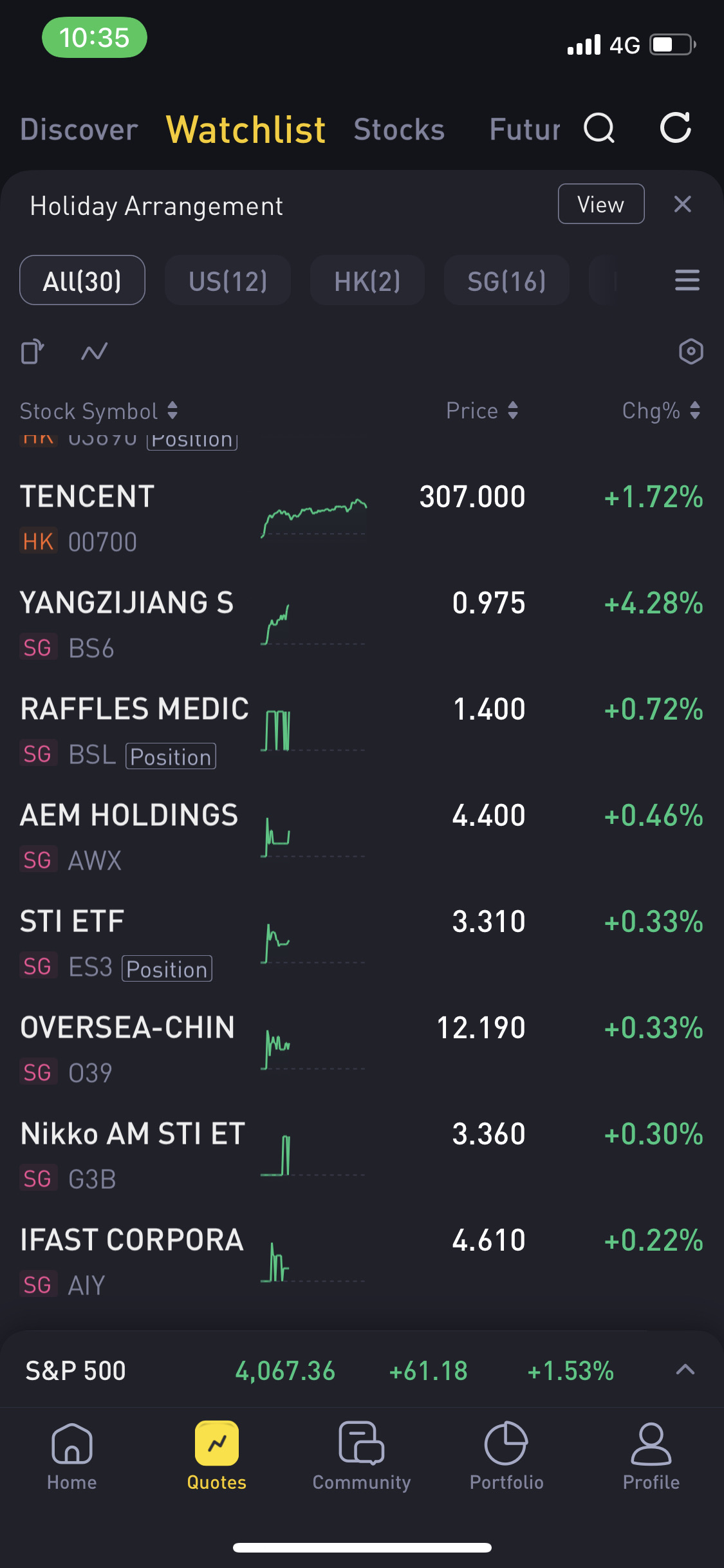Sort the list by Chg%
The height and width of the screenshot is (1568, 724).
(x=661, y=411)
